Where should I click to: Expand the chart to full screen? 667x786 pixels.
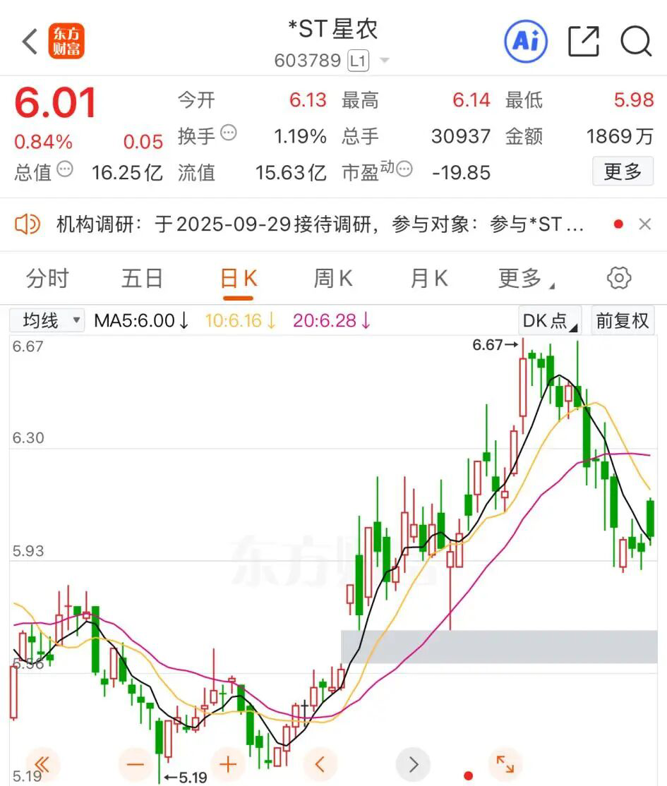(505, 765)
